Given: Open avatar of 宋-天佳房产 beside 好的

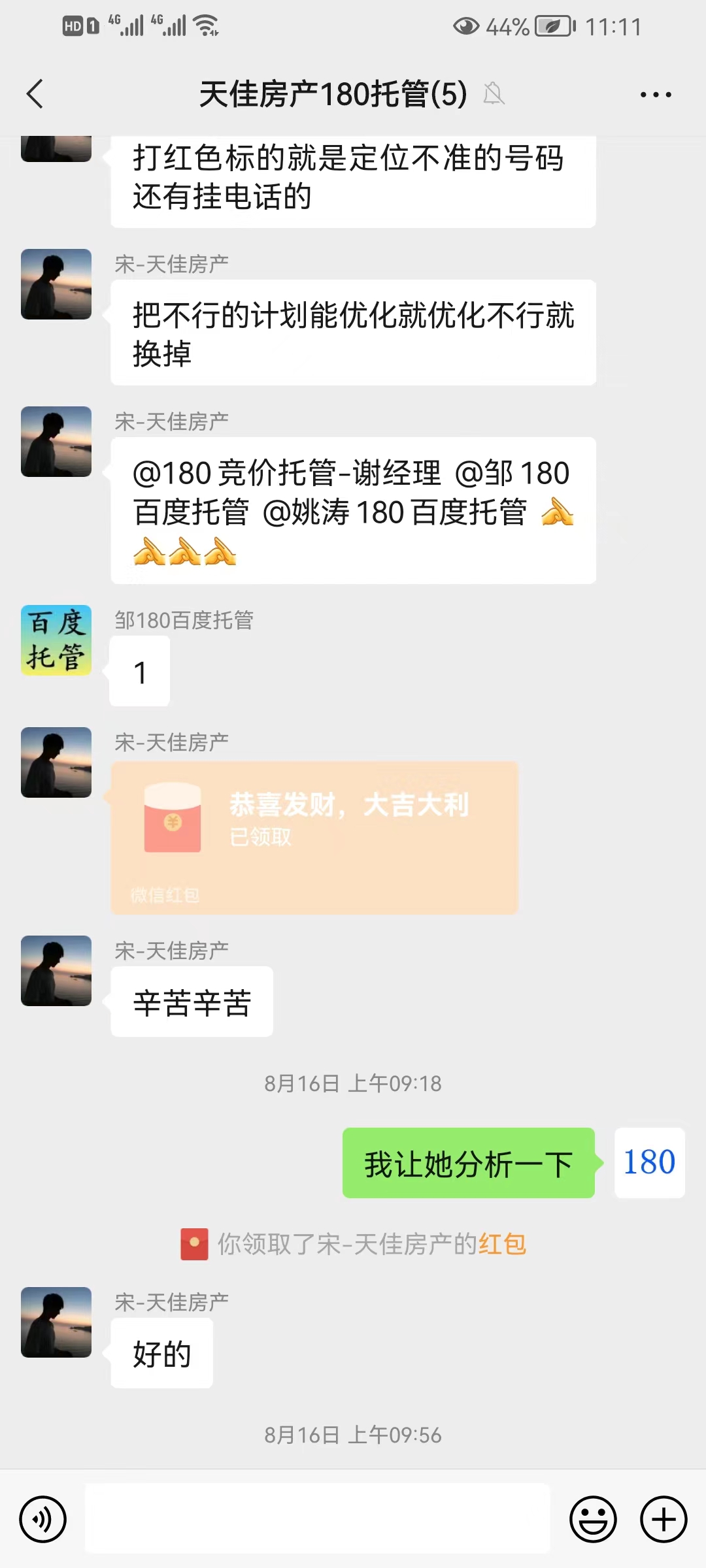Looking at the screenshot, I should click(56, 1322).
